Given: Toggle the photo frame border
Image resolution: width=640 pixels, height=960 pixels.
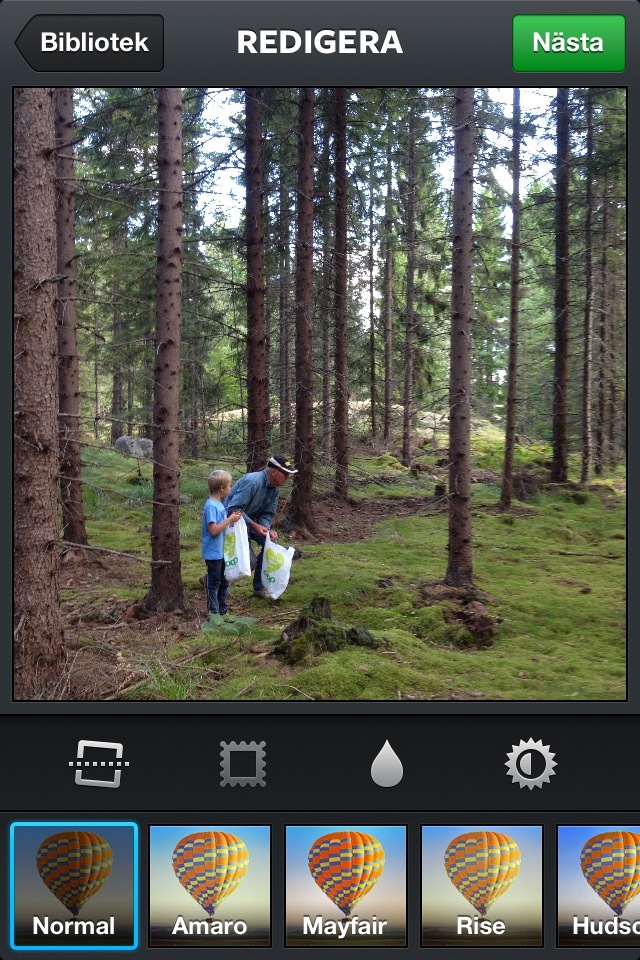Looking at the screenshot, I should pos(243,765).
